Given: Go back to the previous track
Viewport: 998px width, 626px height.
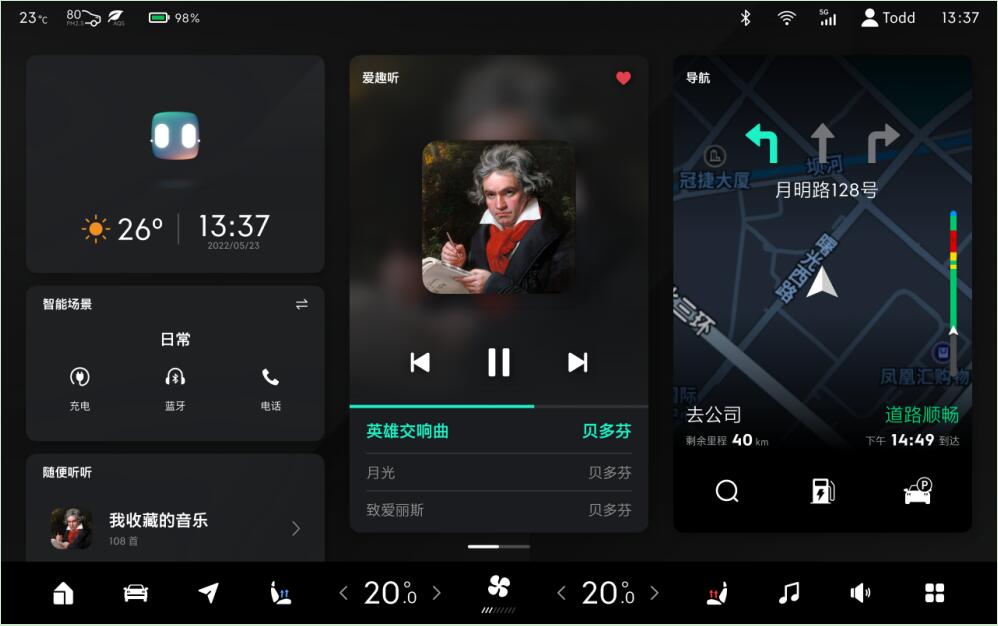Looking at the screenshot, I should tap(420, 362).
